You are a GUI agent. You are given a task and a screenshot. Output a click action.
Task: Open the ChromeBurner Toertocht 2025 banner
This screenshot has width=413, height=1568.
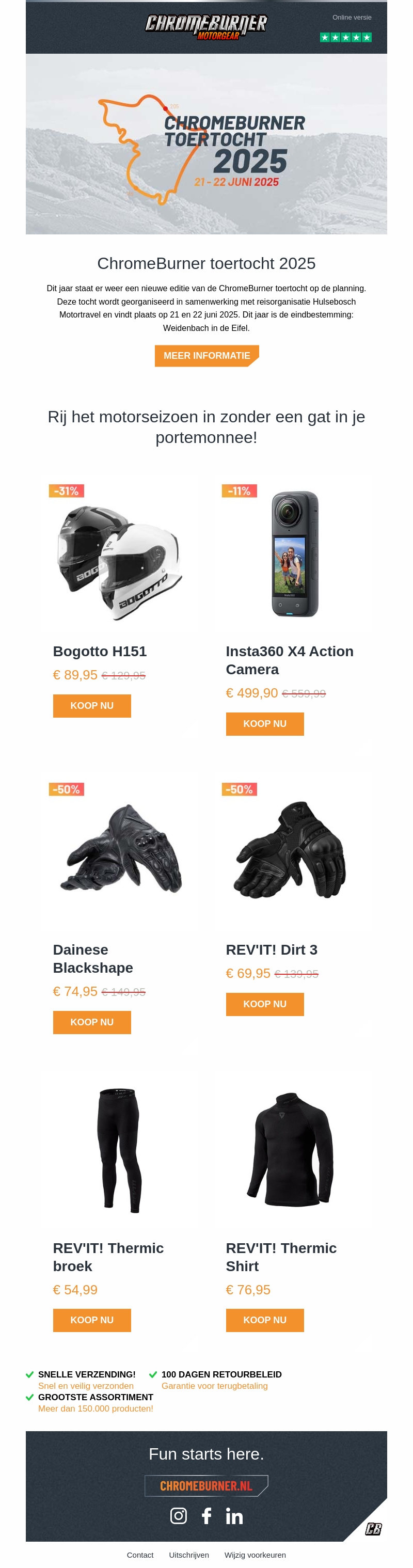coord(206,144)
